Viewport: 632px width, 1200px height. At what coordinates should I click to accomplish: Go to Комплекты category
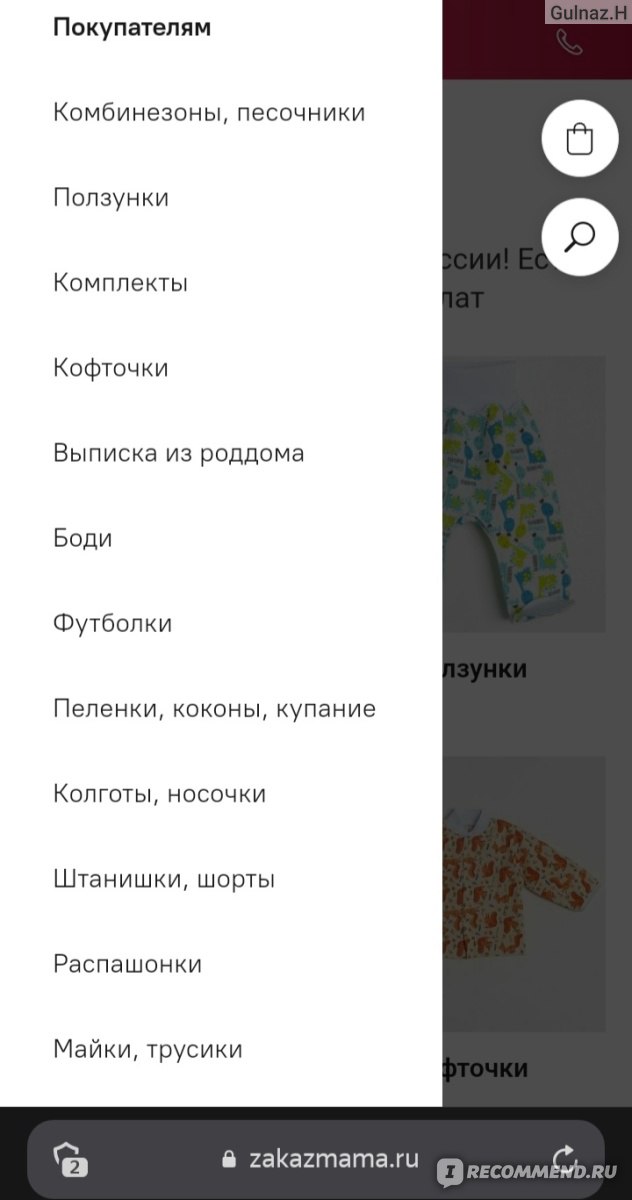pos(120,283)
